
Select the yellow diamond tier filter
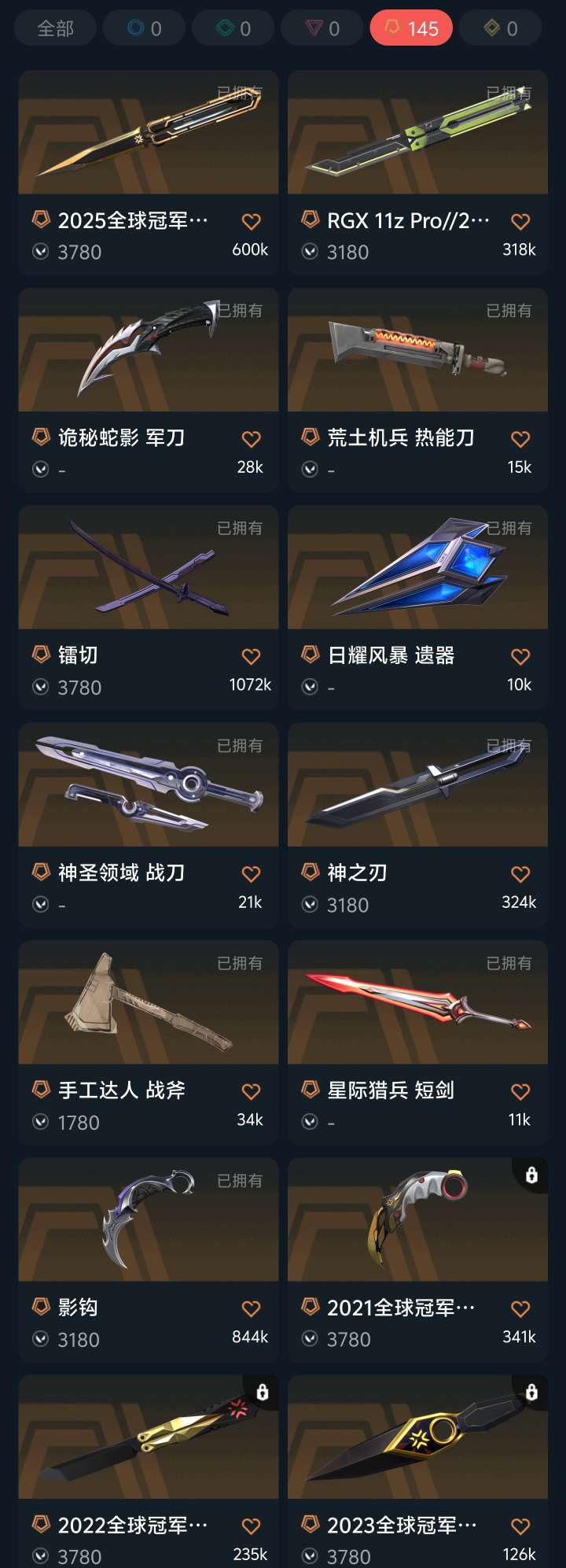pyautogui.click(x=501, y=28)
